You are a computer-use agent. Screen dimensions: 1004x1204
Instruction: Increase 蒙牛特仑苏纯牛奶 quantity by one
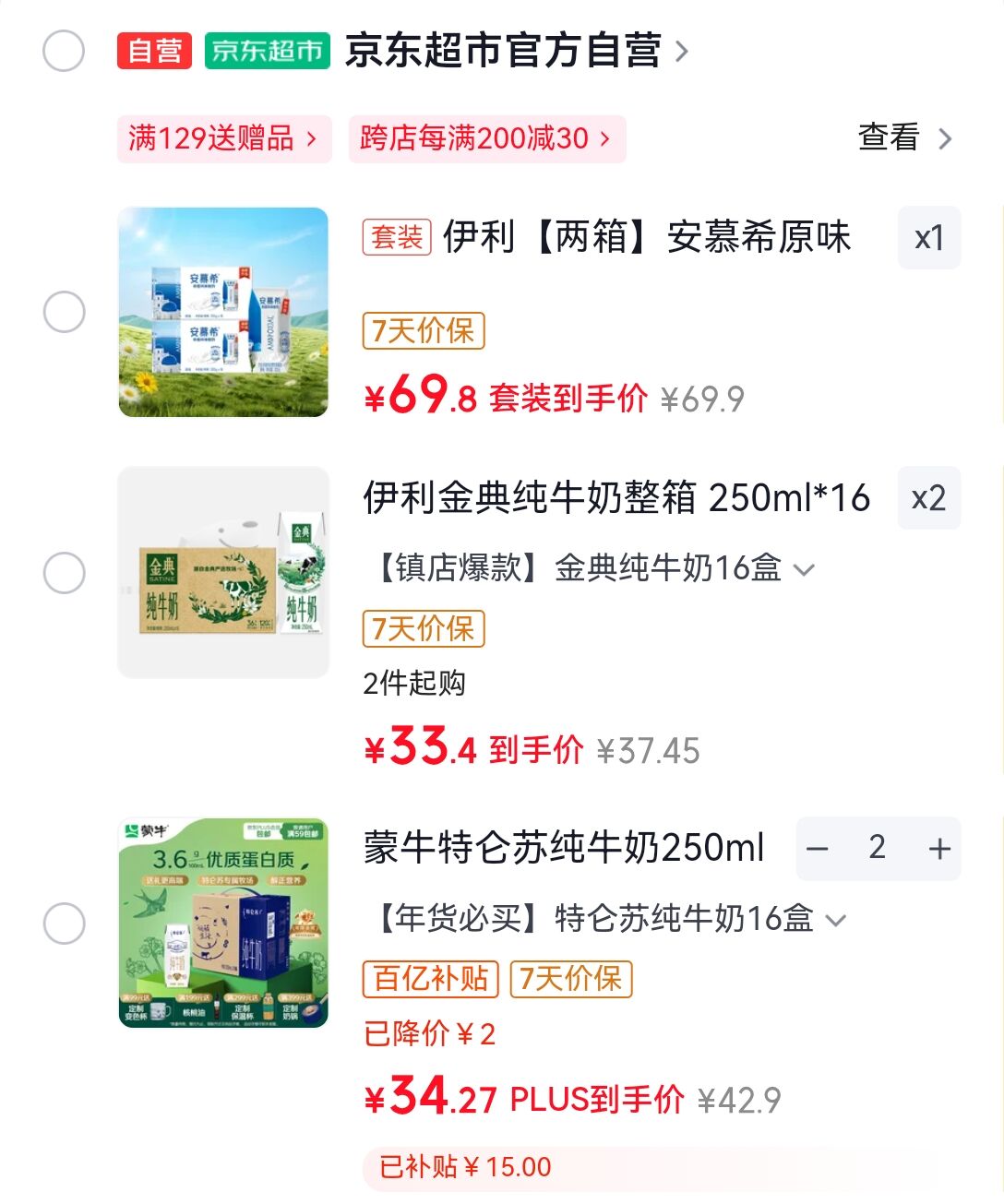(939, 849)
